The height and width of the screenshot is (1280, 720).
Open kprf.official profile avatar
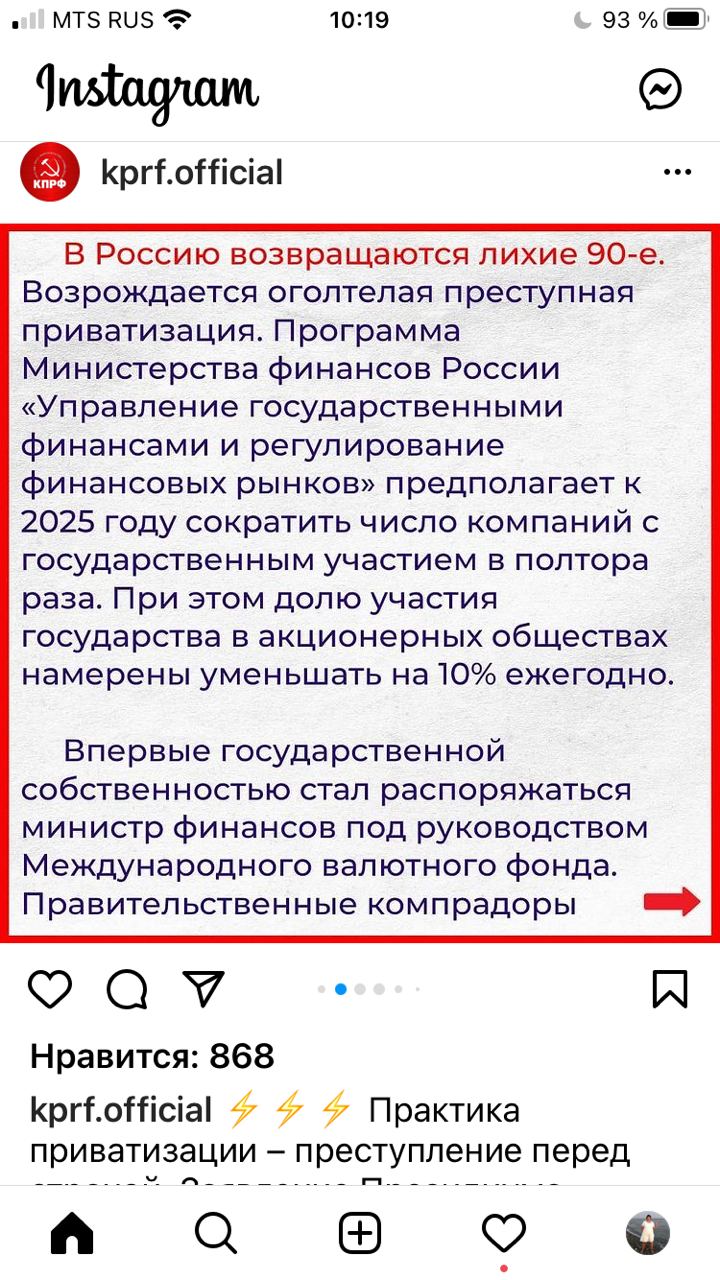[49, 173]
